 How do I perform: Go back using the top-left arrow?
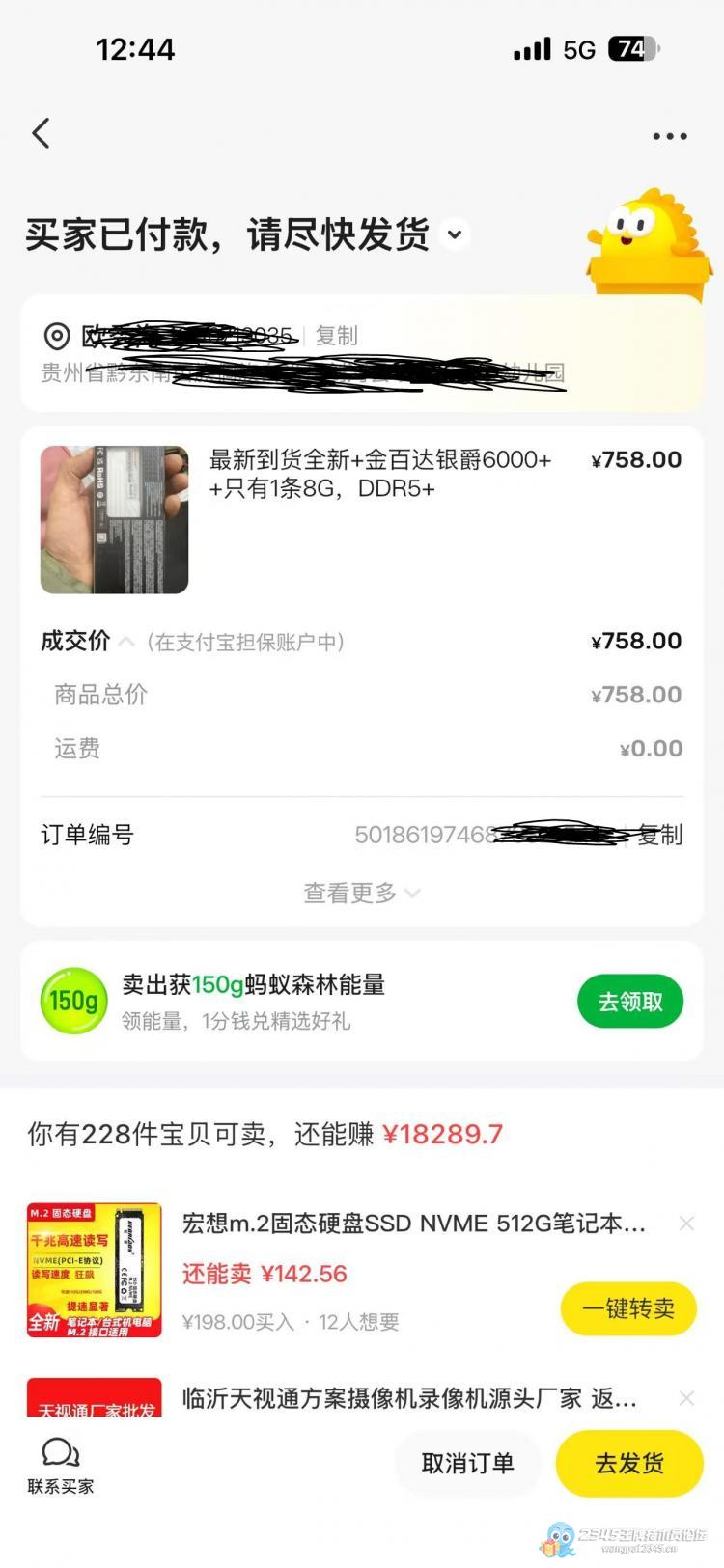click(41, 133)
